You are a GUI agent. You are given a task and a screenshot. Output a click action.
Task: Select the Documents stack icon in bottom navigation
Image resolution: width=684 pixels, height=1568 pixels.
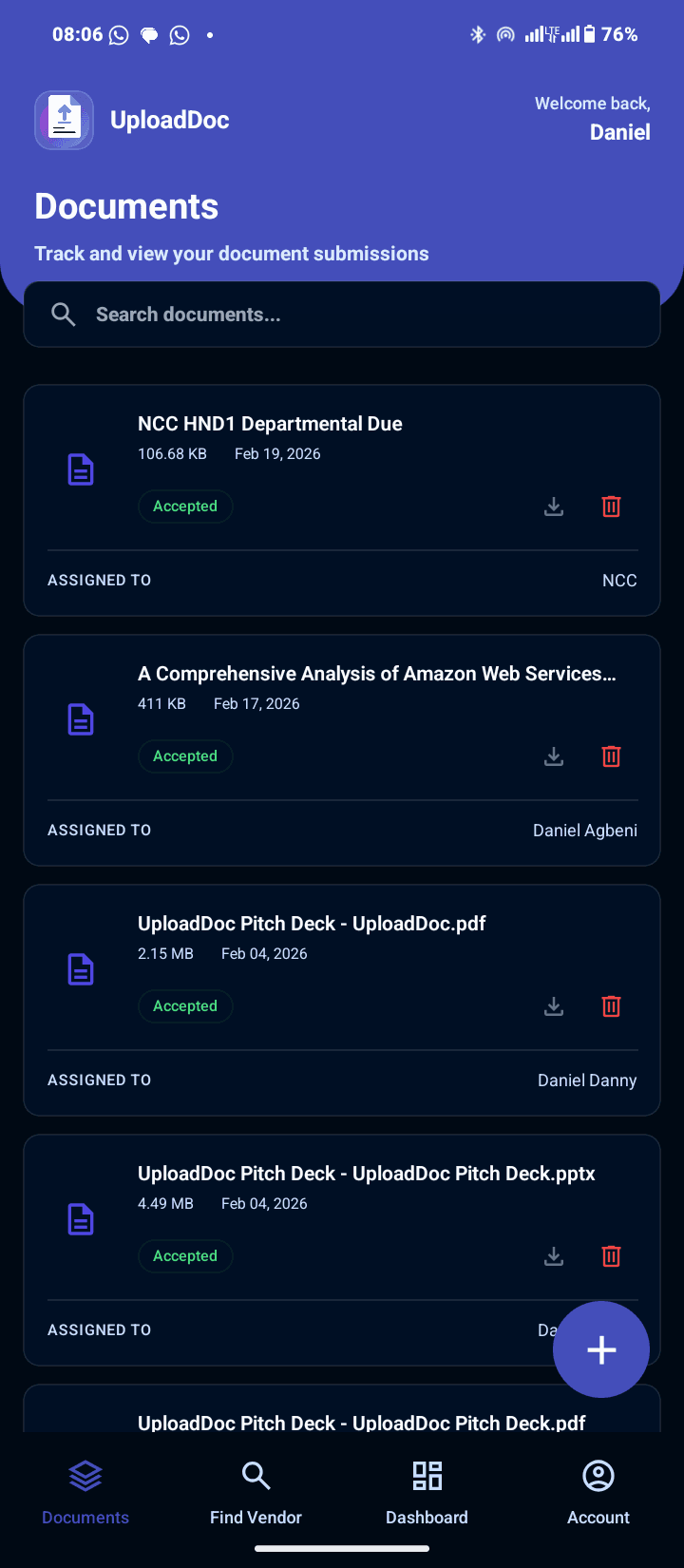85,1476
